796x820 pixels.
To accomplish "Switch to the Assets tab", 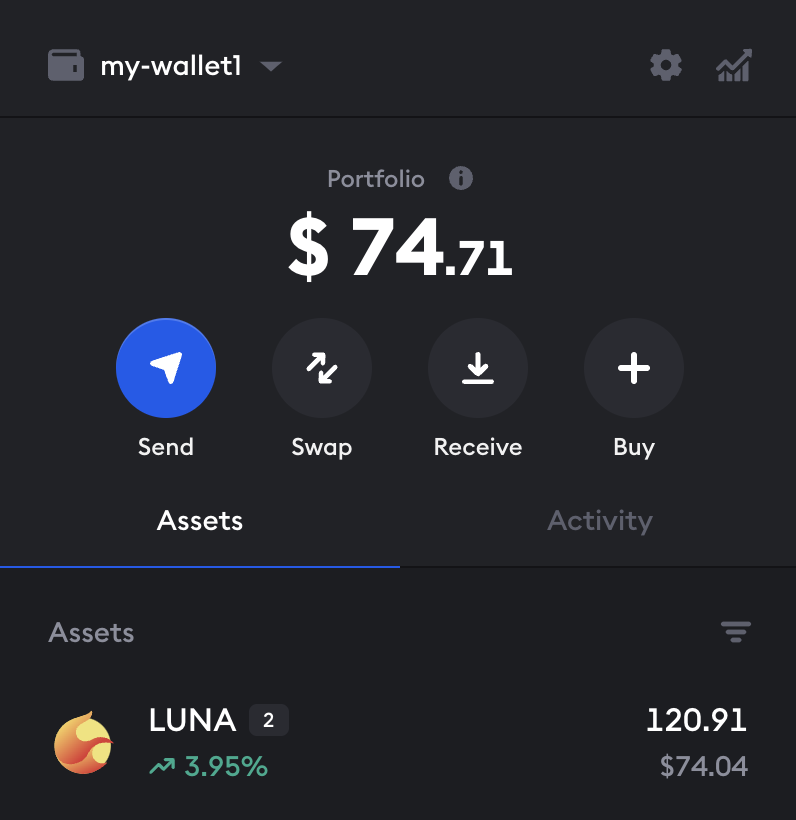I will 200,521.
